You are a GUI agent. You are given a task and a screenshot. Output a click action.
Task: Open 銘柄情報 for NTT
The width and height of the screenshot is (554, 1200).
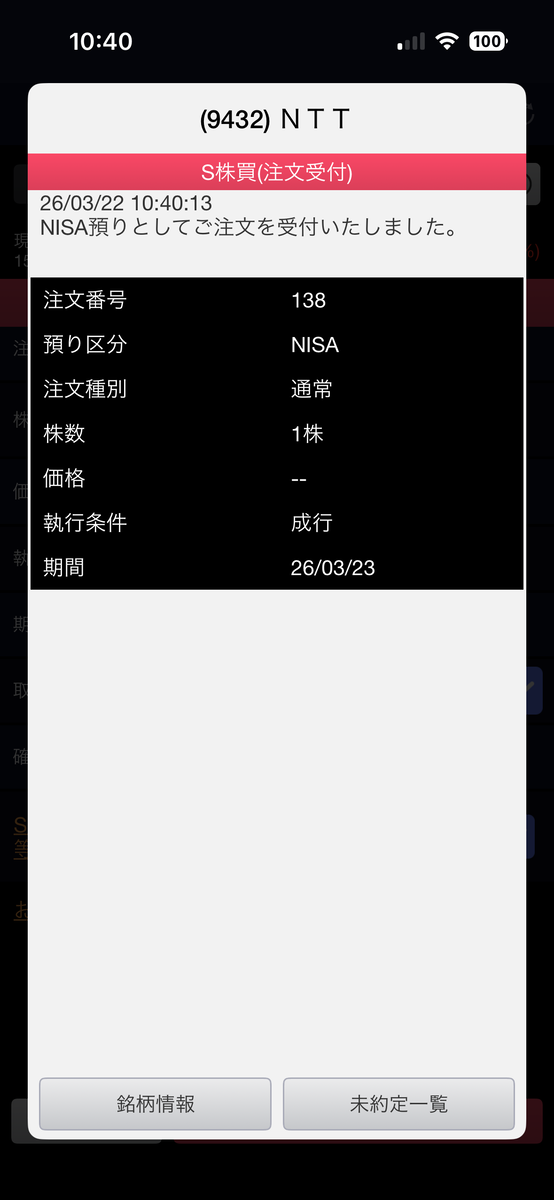155,1104
